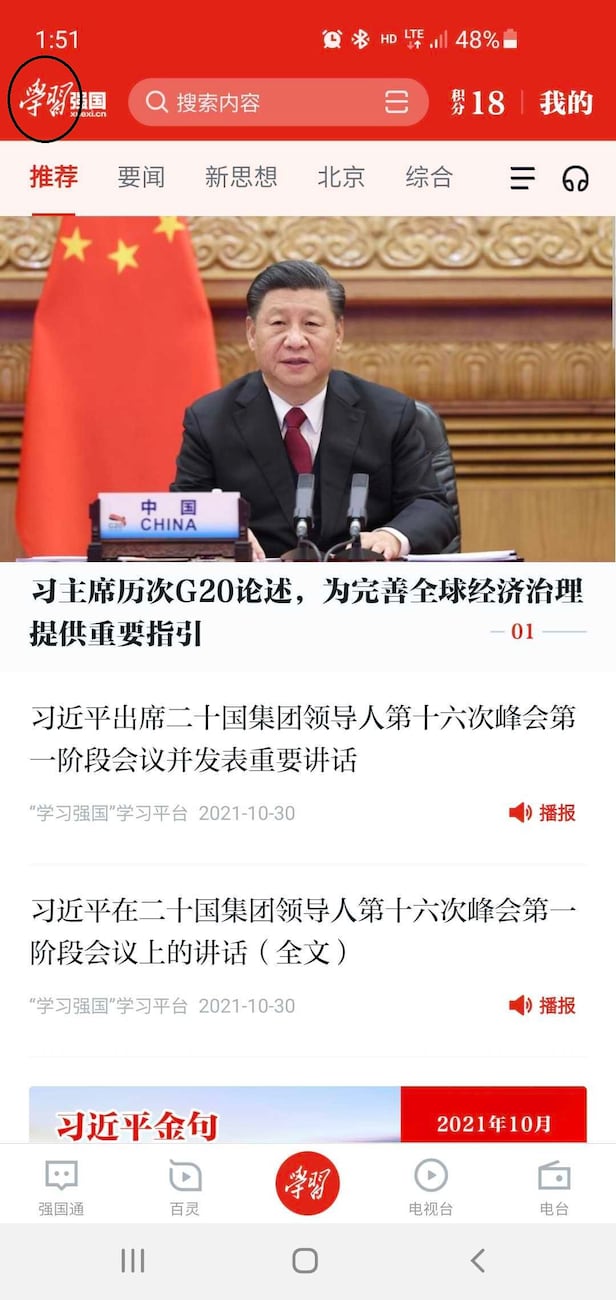This screenshot has width=616, height=1300.
Task: Play 播报 for the 出席峰会 article
Action: point(543,813)
